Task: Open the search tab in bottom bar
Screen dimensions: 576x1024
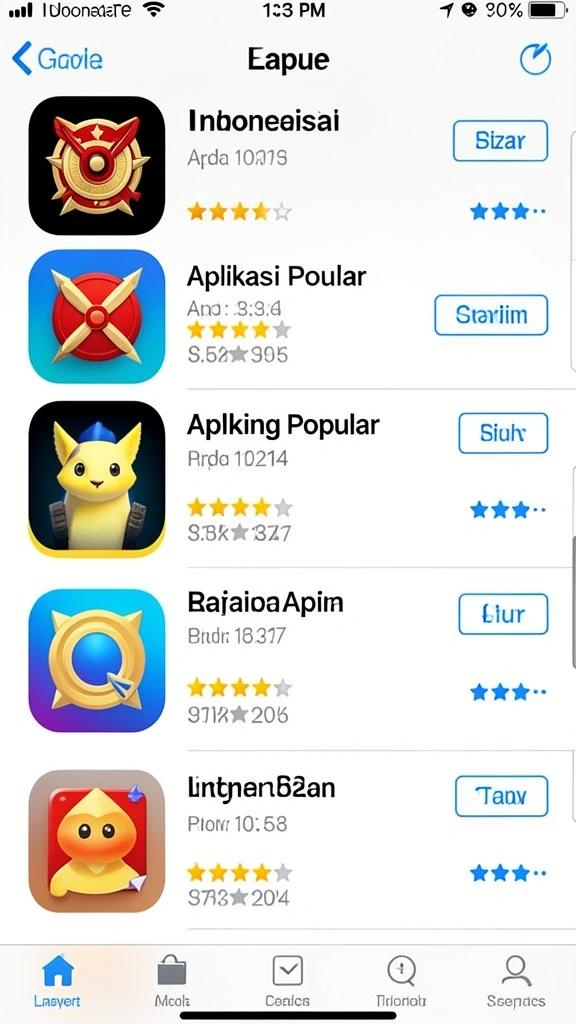Action: [x=402, y=982]
